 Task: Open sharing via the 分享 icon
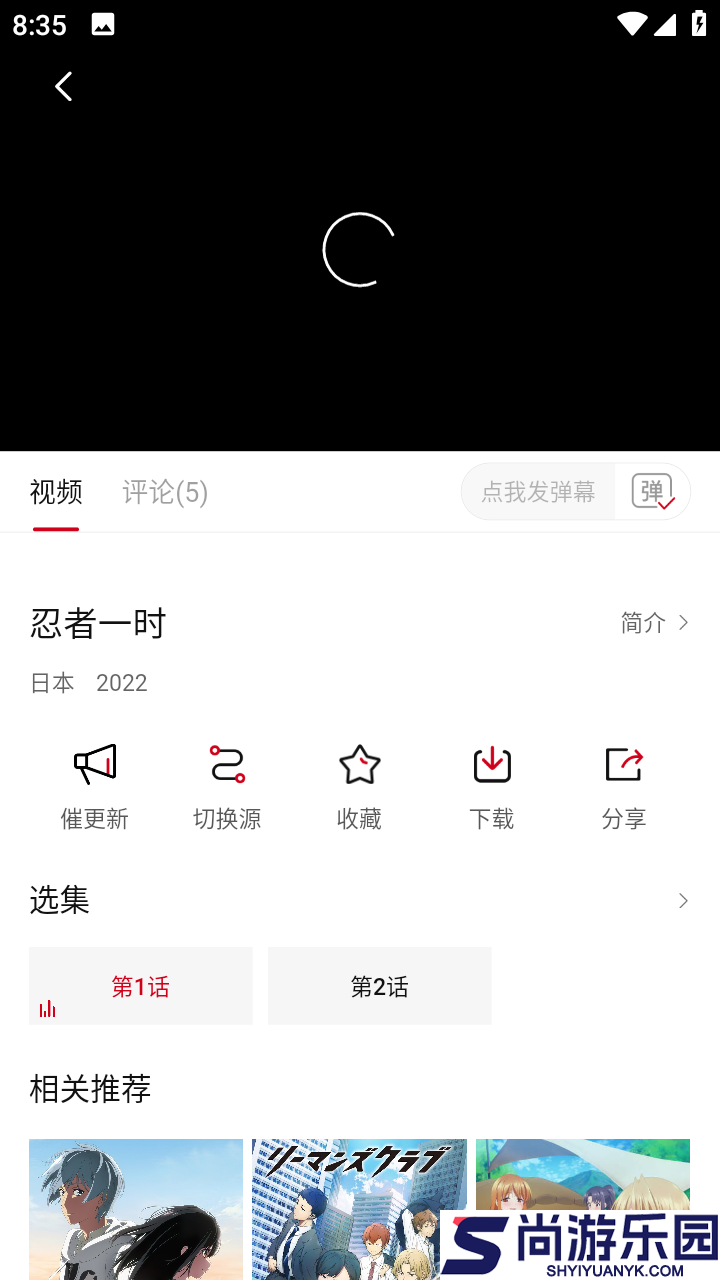point(623,763)
